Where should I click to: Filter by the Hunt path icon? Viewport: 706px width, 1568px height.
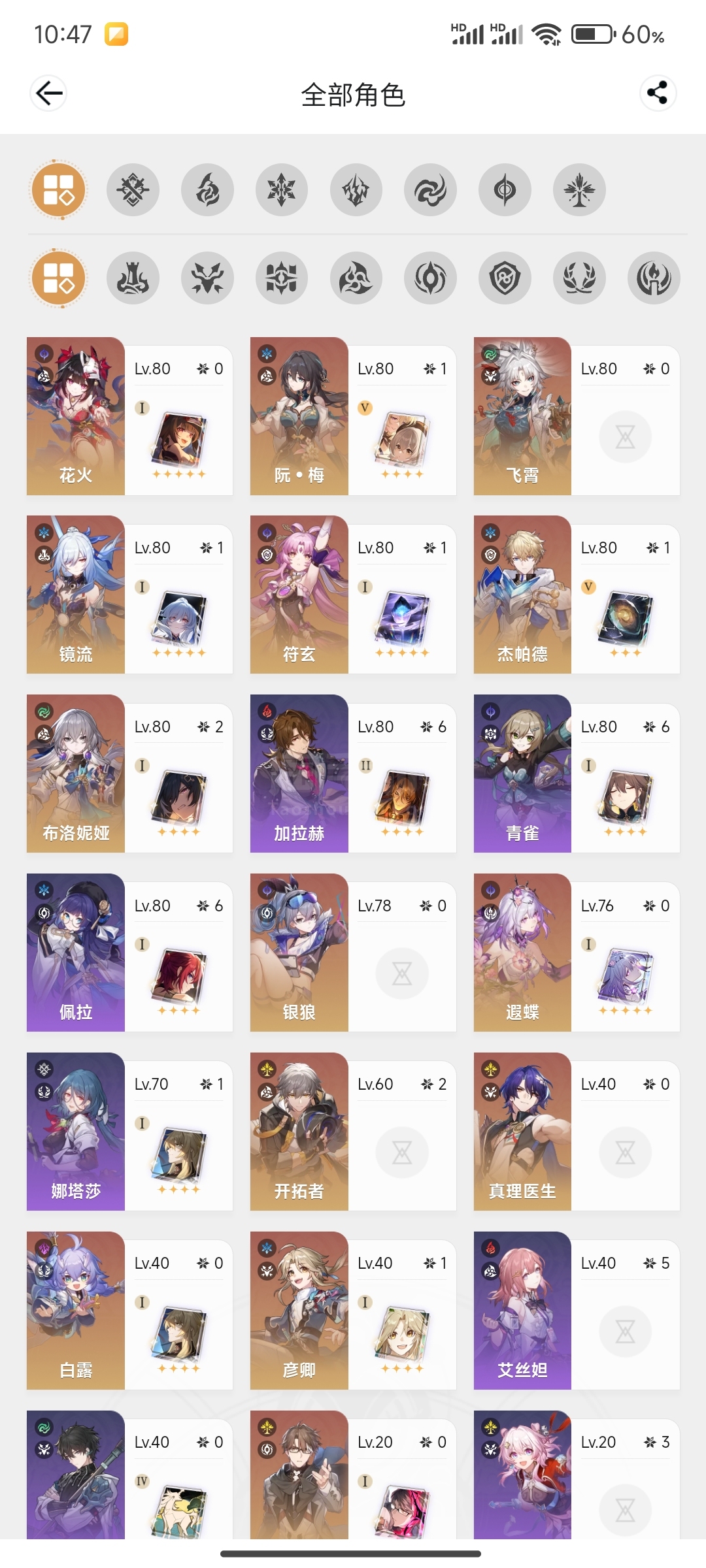208,278
